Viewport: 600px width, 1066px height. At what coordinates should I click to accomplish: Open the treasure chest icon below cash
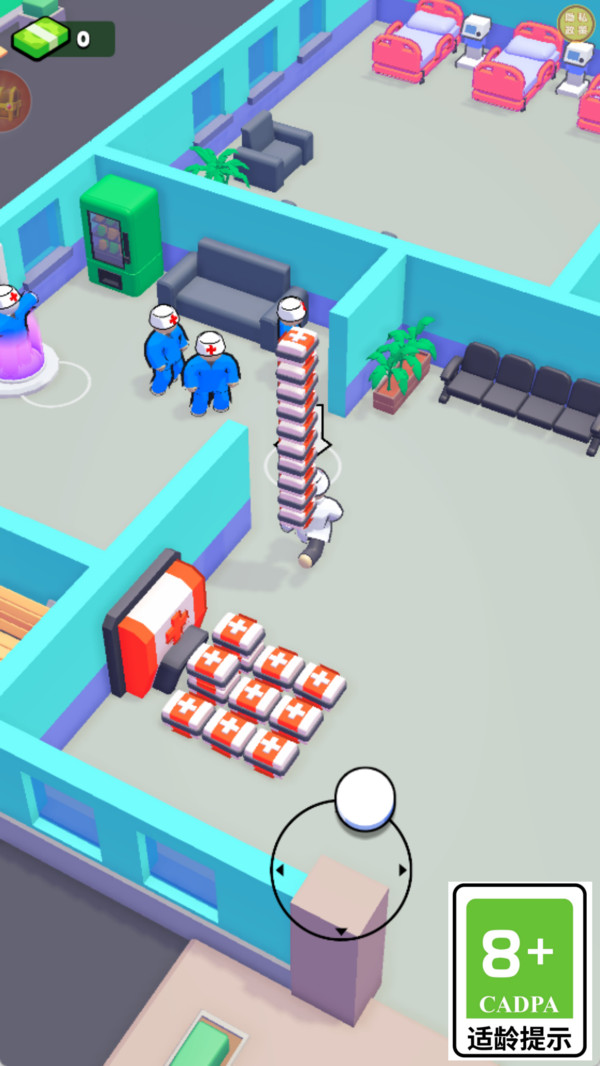(12, 100)
